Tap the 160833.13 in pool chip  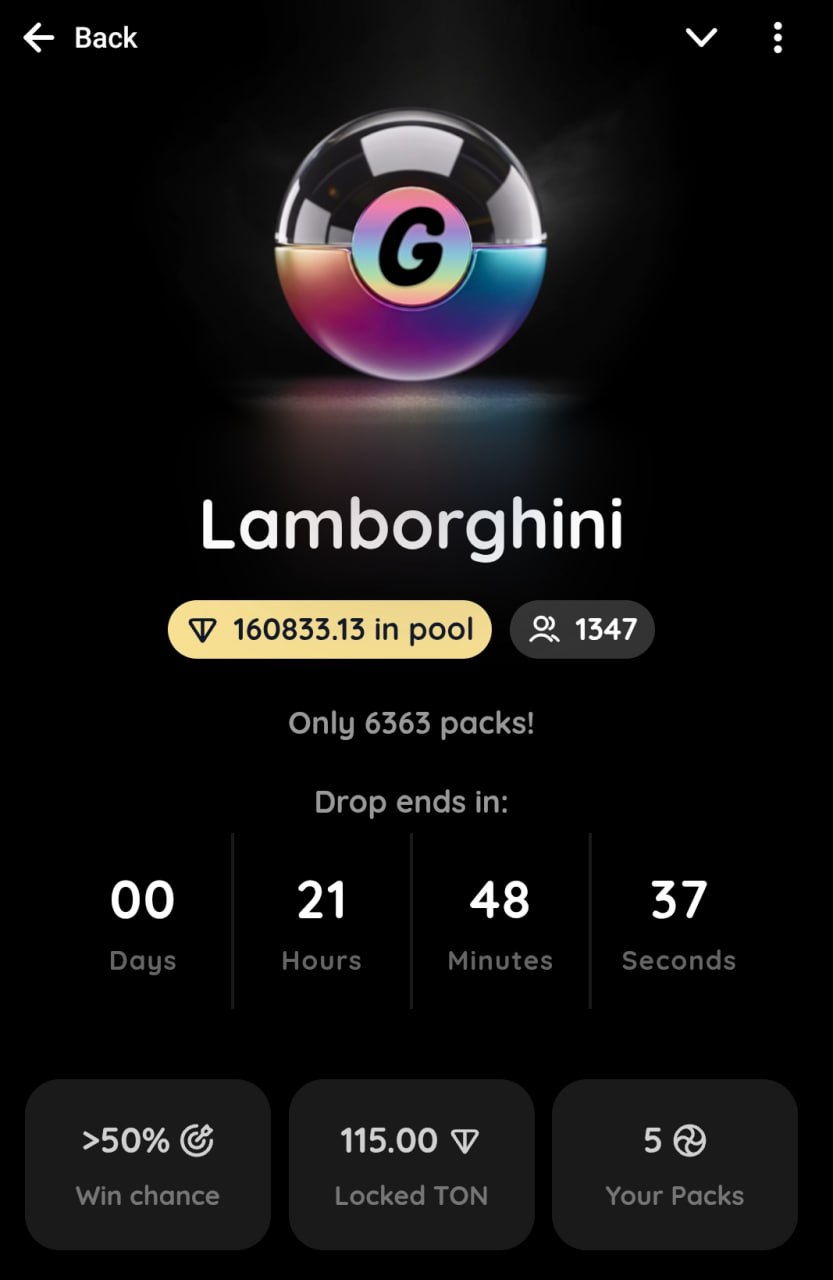[329, 630]
